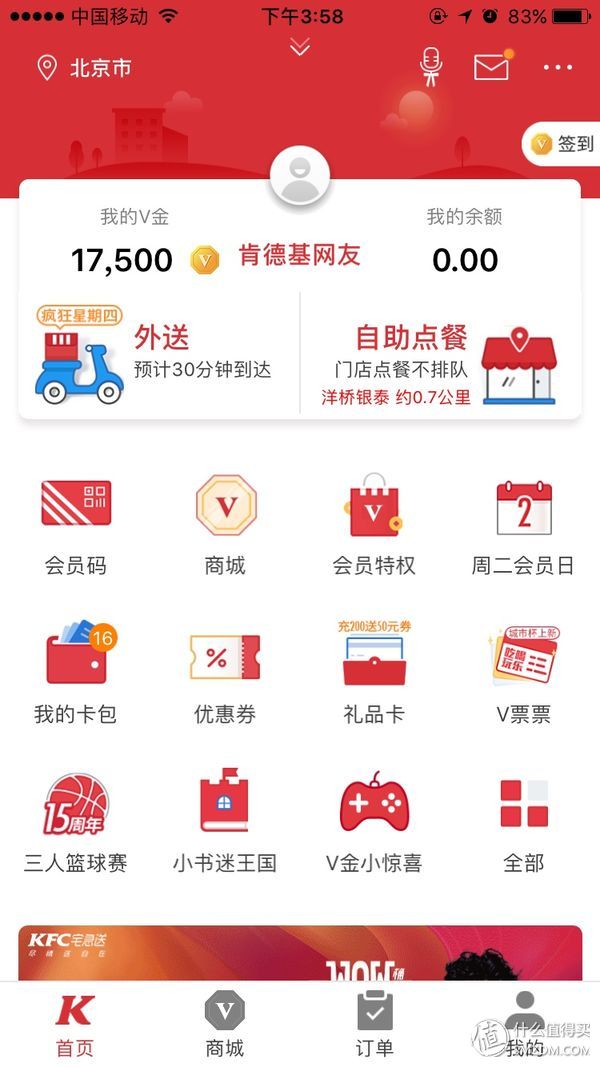
Task: Open the voice assistant microphone
Action: point(430,67)
